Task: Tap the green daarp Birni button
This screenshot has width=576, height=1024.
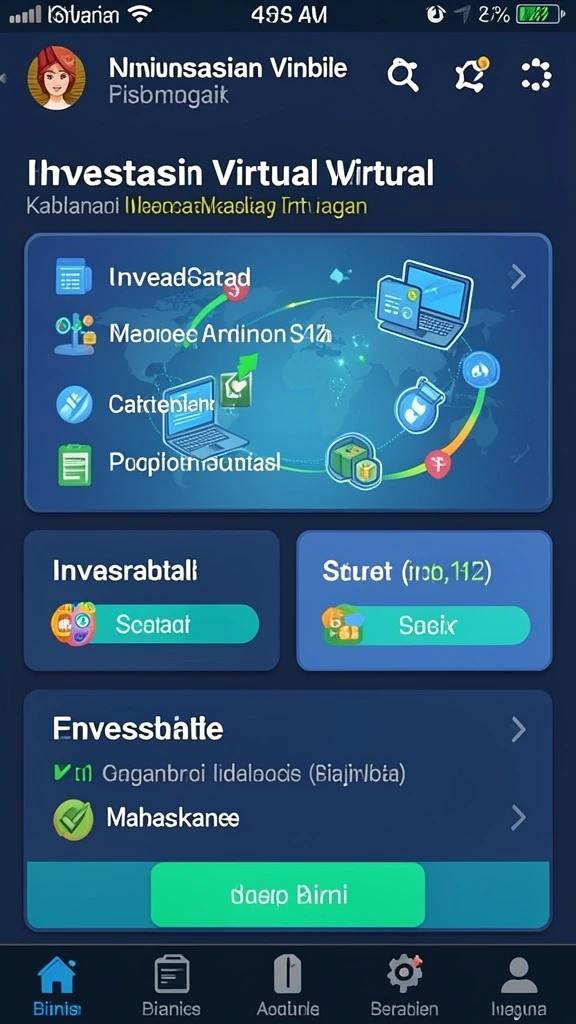Action: tap(288, 894)
